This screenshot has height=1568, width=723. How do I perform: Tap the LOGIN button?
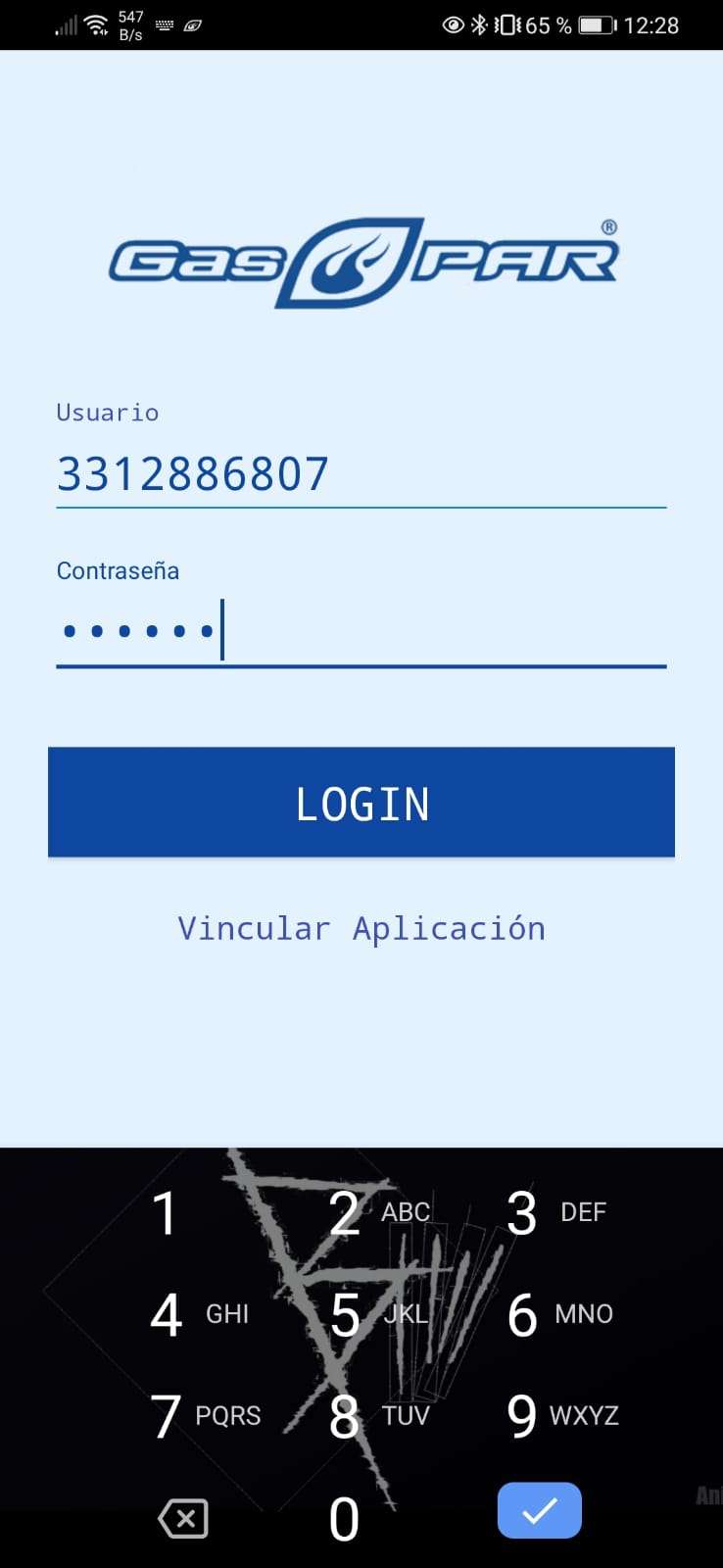point(361,803)
